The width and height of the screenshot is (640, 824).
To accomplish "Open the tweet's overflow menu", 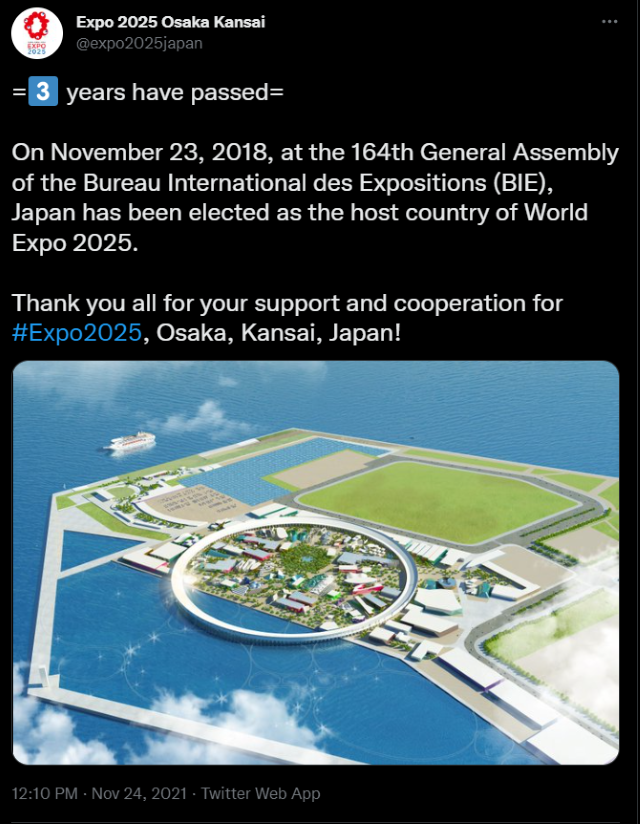I will (x=609, y=21).
